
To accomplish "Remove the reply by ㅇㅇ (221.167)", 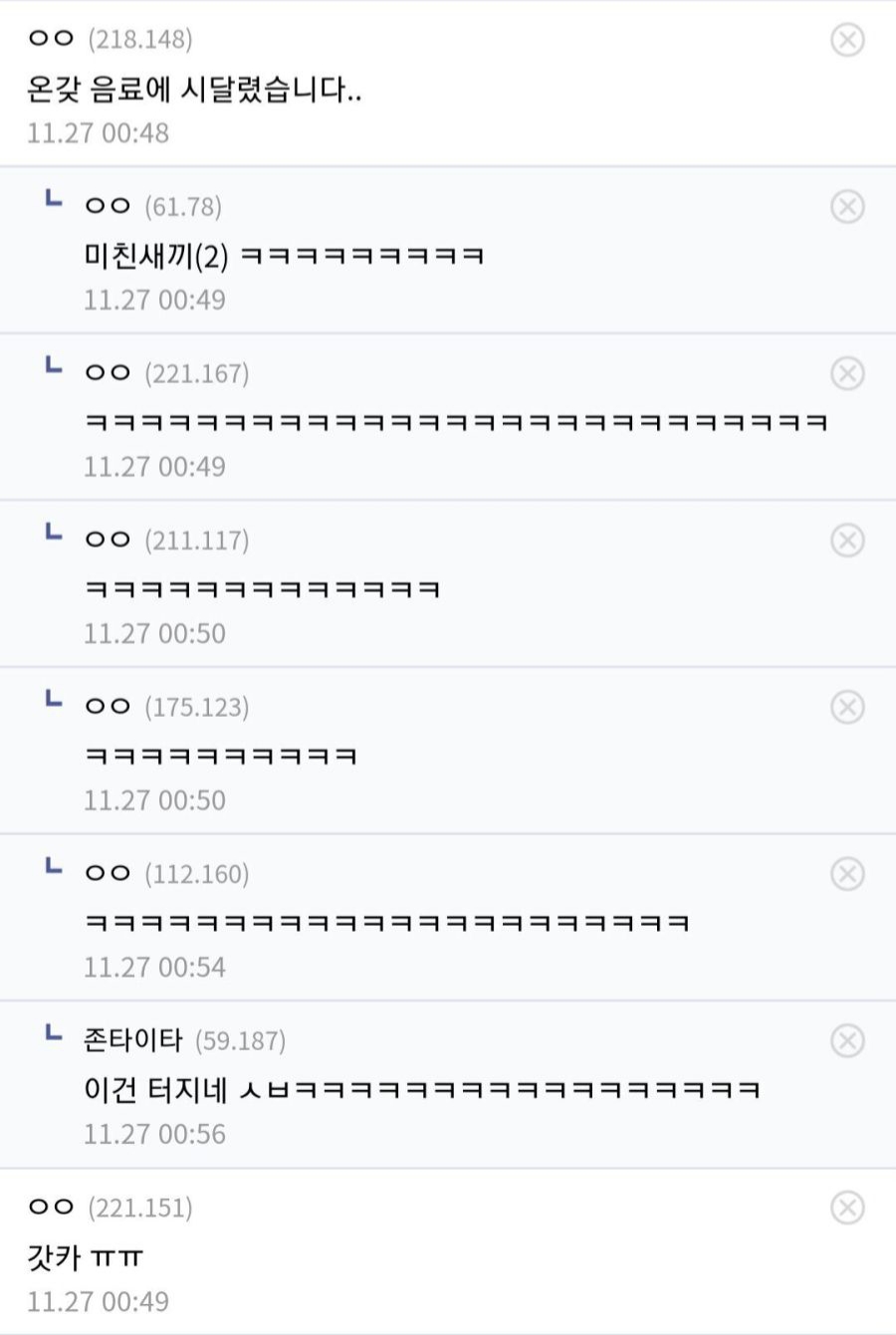I will (x=847, y=374).
